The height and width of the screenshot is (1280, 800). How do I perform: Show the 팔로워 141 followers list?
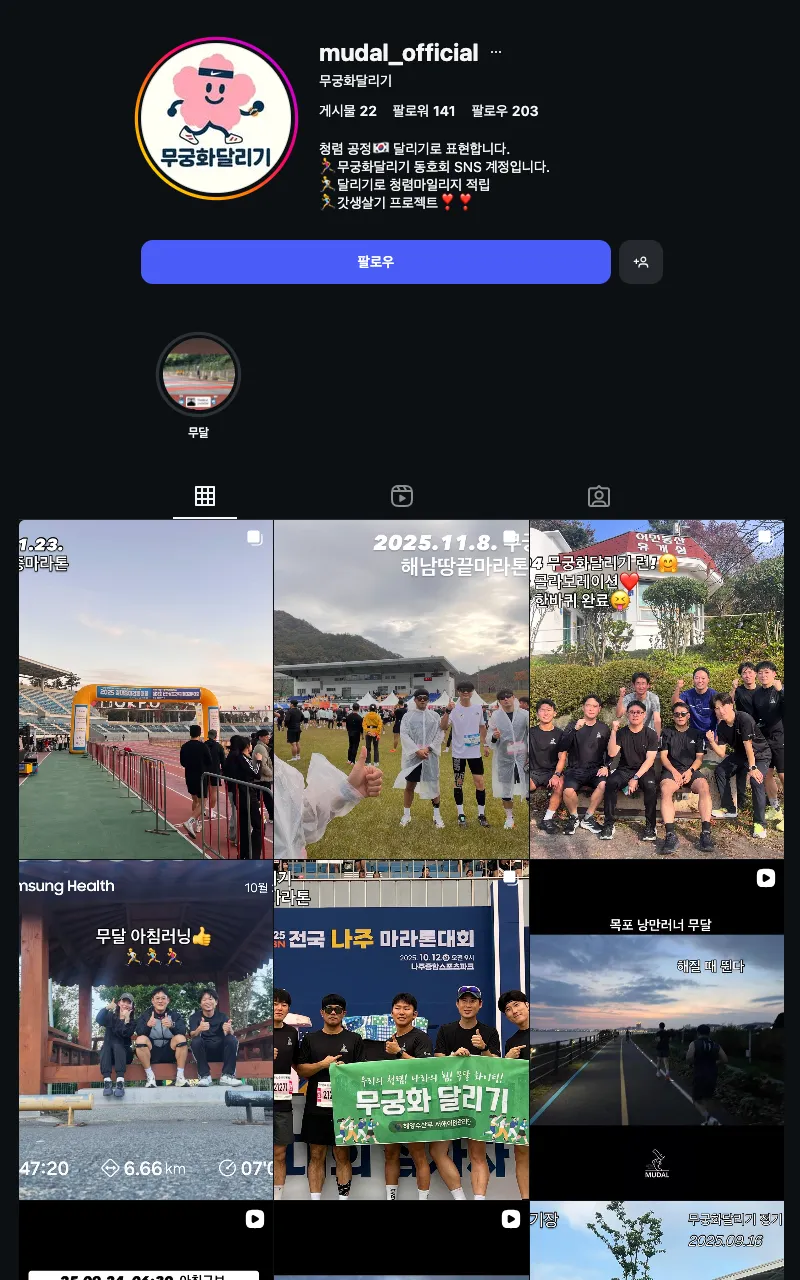click(x=424, y=111)
